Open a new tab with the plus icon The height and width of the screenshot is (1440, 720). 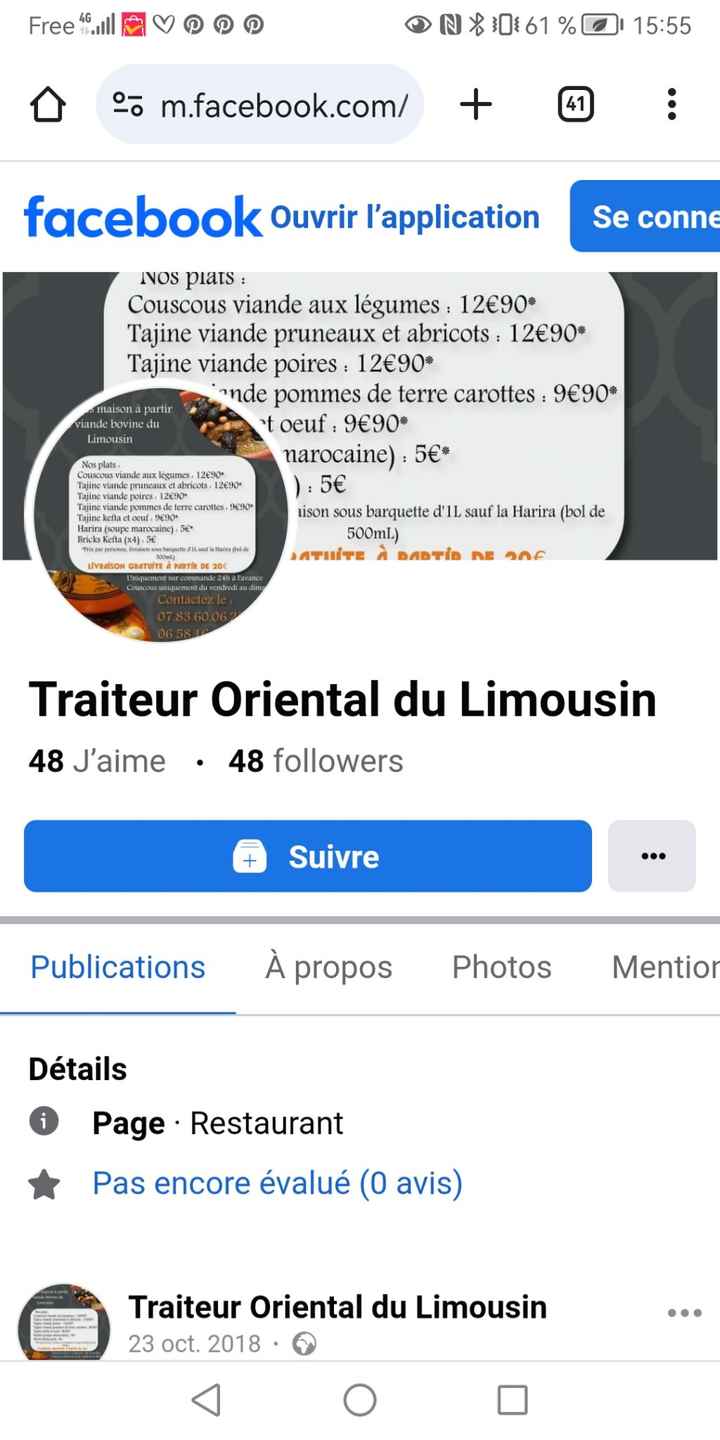[x=477, y=105]
